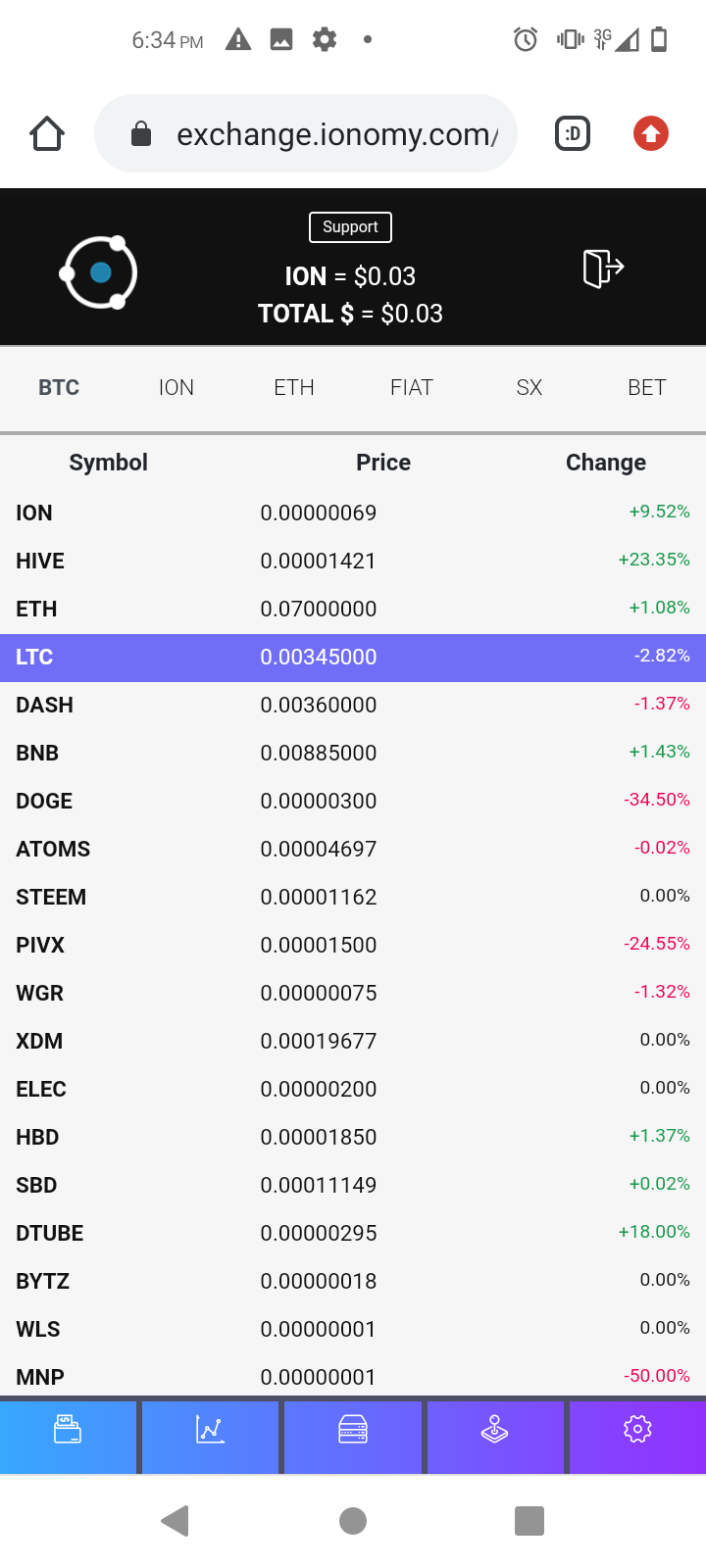
Task: Open the DASH trading pair
Action: [353, 705]
